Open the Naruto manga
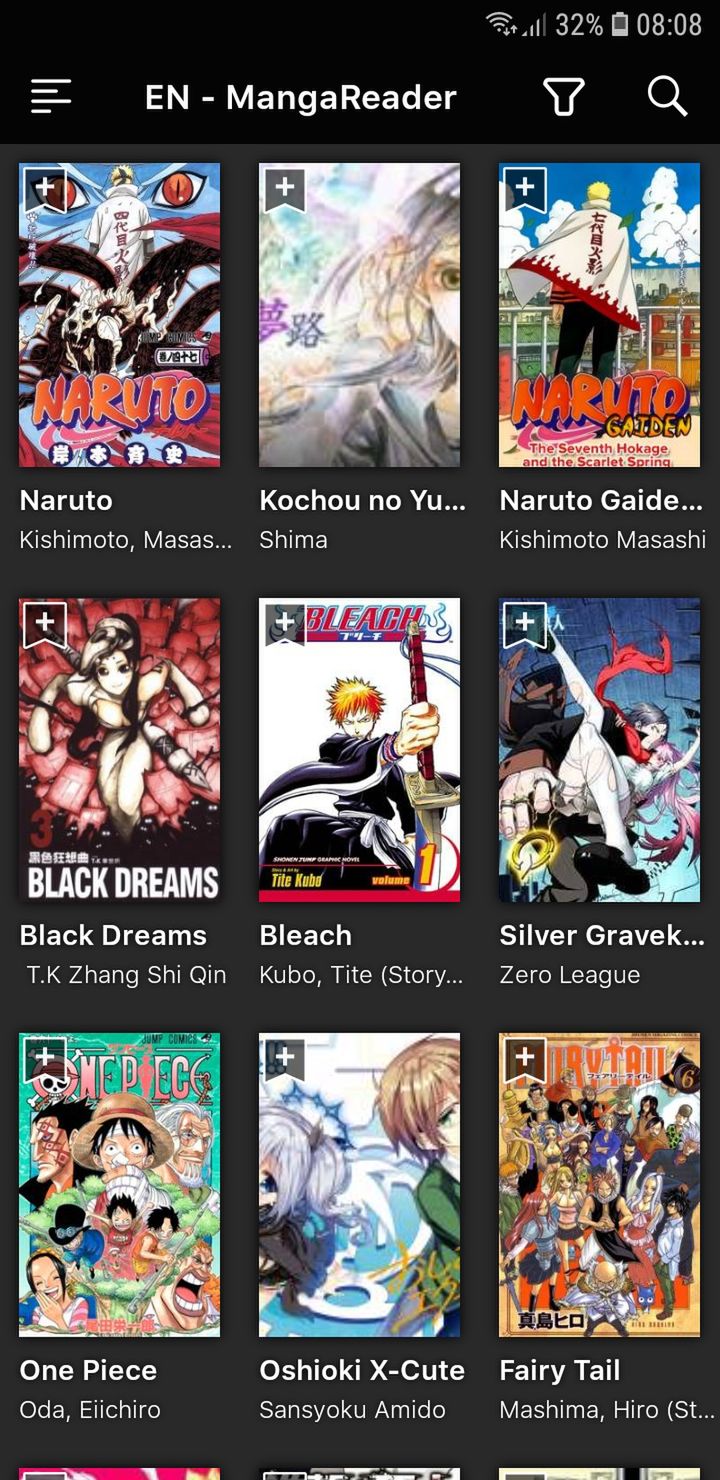Viewport: 720px width, 1480px height. tap(120, 315)
